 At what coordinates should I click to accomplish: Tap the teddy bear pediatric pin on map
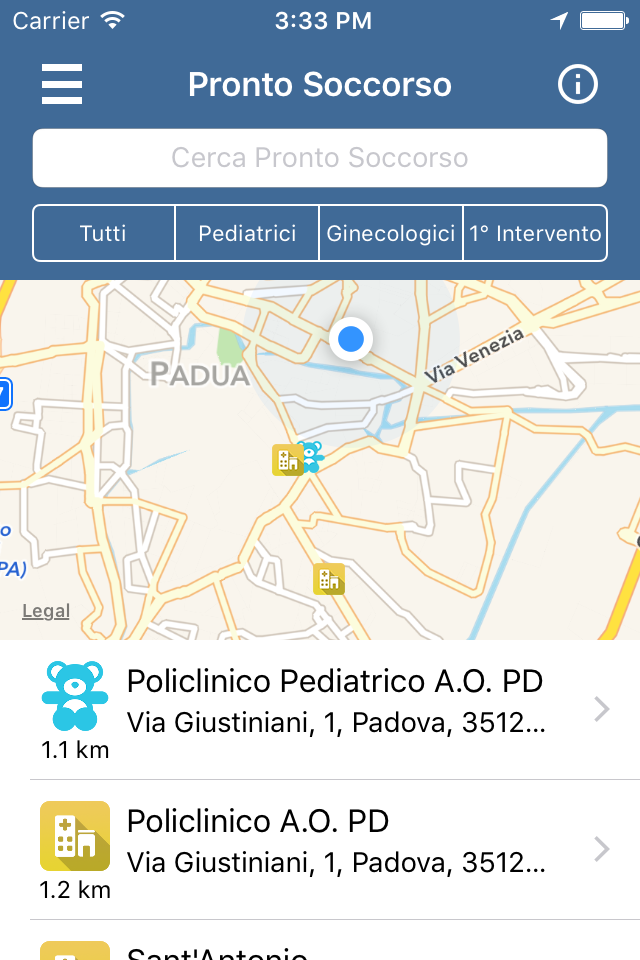[312, 455]
